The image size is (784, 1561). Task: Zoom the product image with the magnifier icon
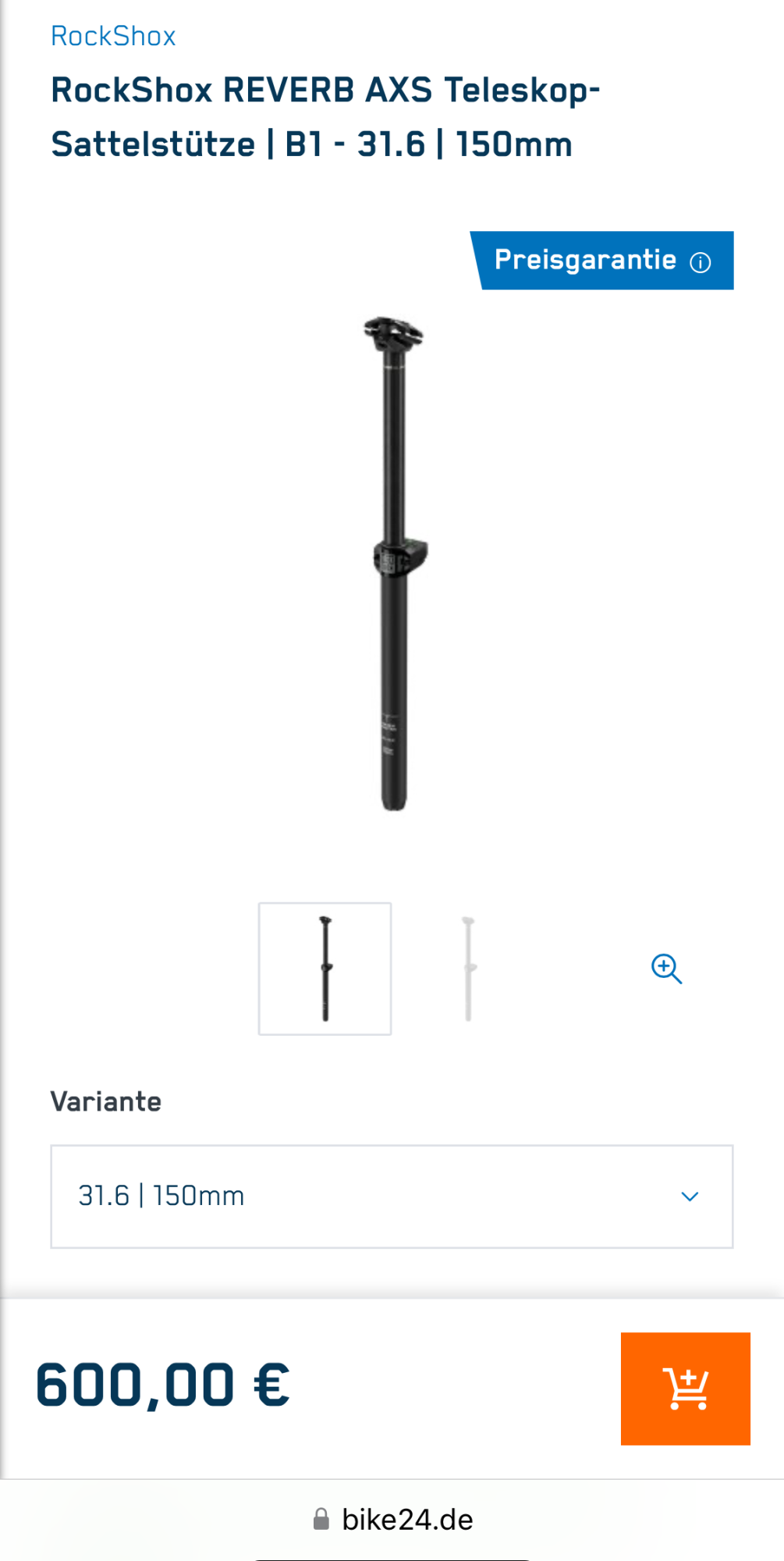(x=666, y=969)
